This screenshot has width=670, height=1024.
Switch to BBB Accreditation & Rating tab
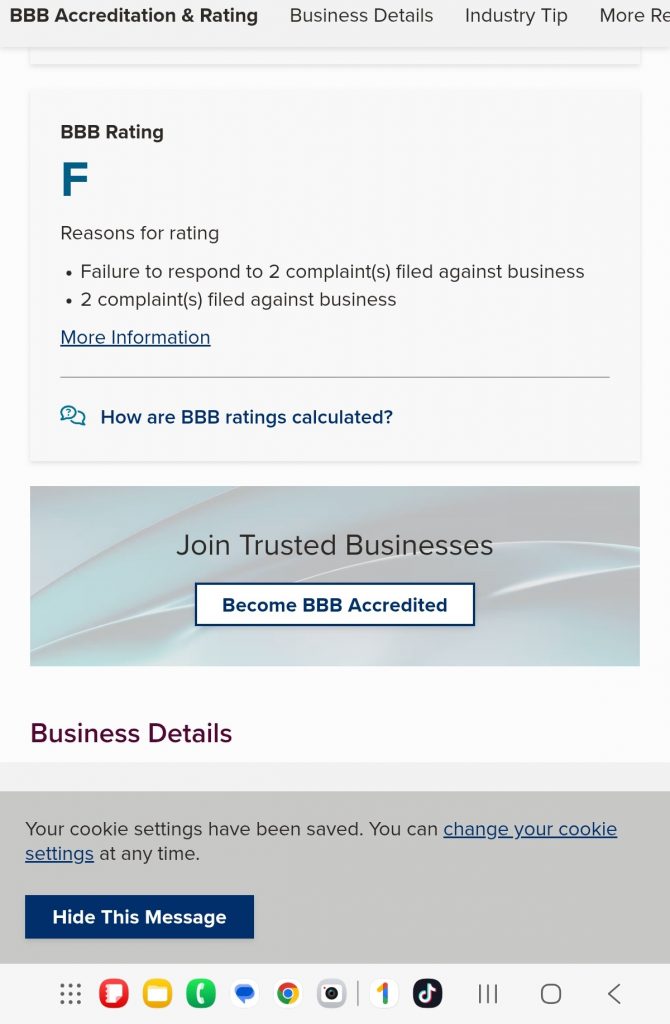[134, 16]
